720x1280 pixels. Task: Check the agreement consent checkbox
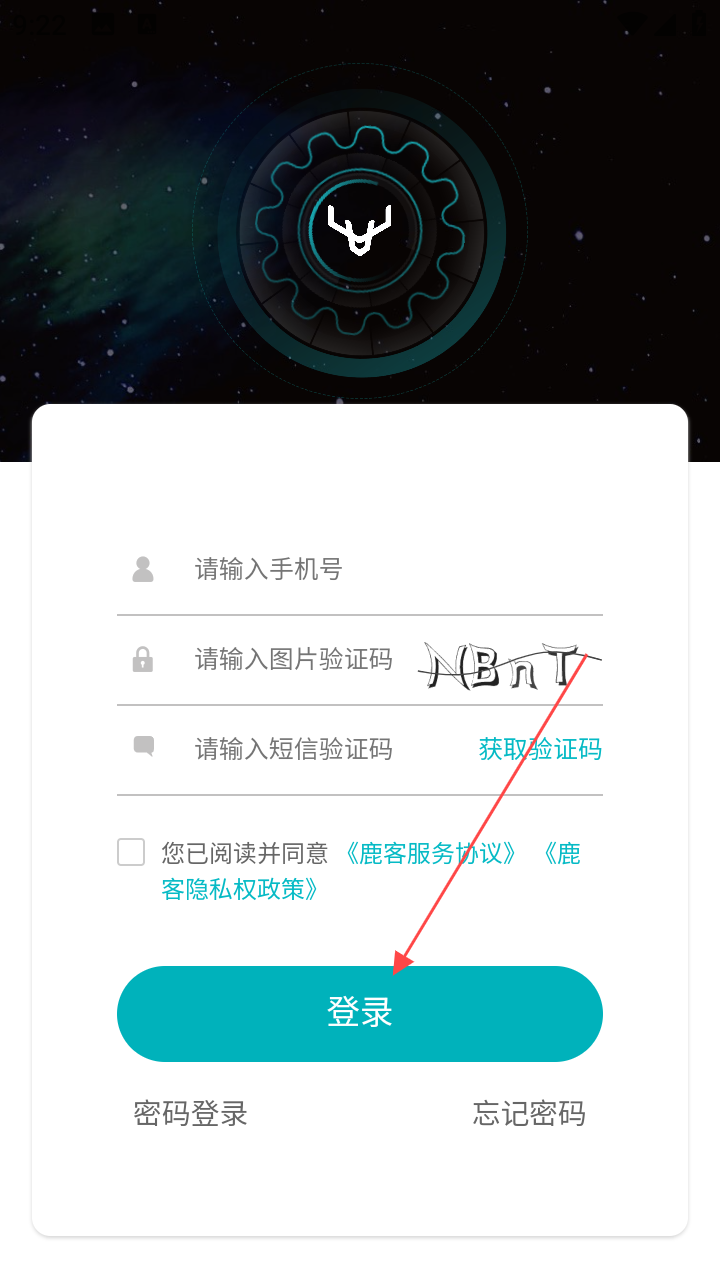tap(131, 852)
